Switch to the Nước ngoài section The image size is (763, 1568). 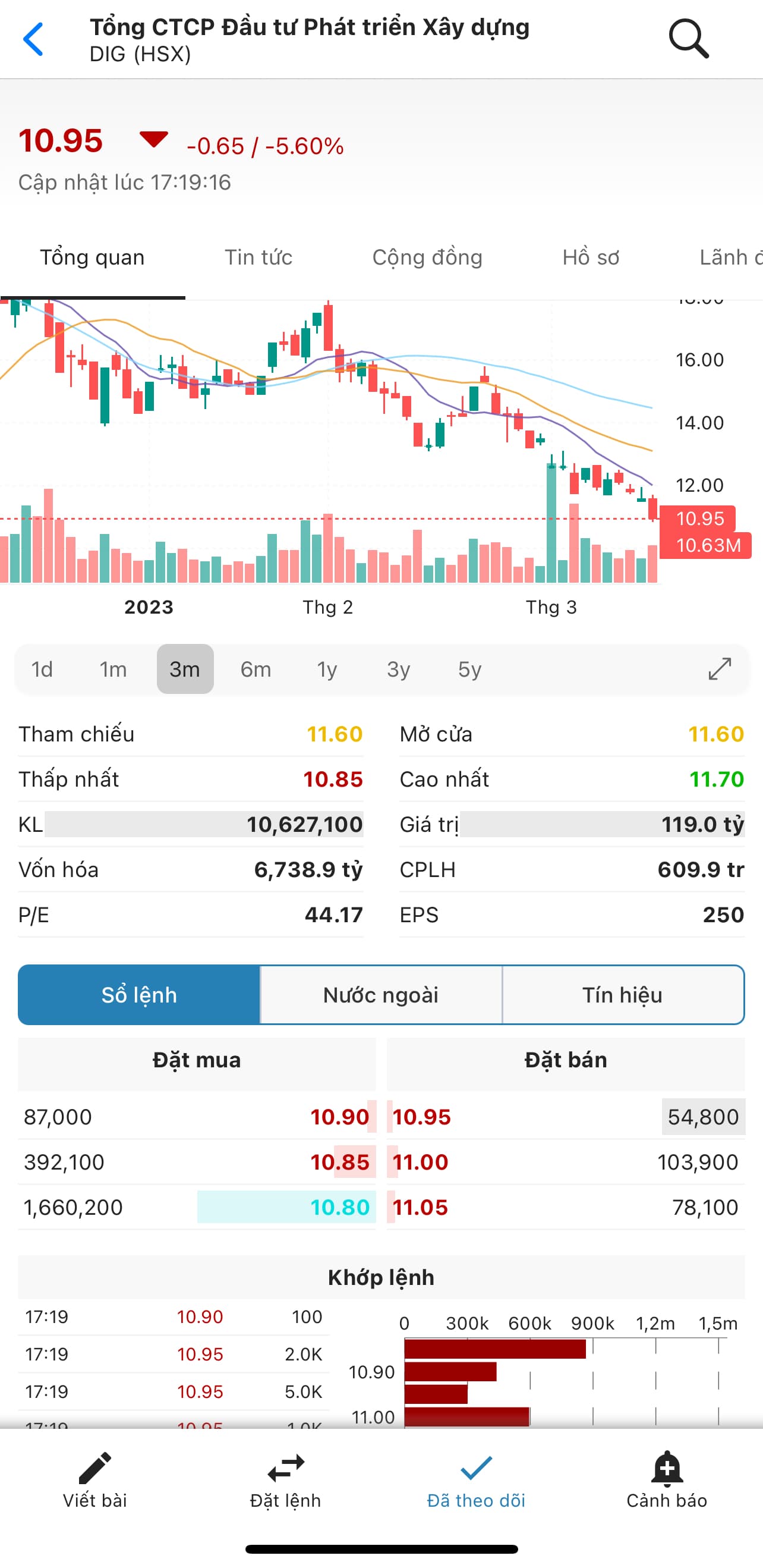point(381,995)
